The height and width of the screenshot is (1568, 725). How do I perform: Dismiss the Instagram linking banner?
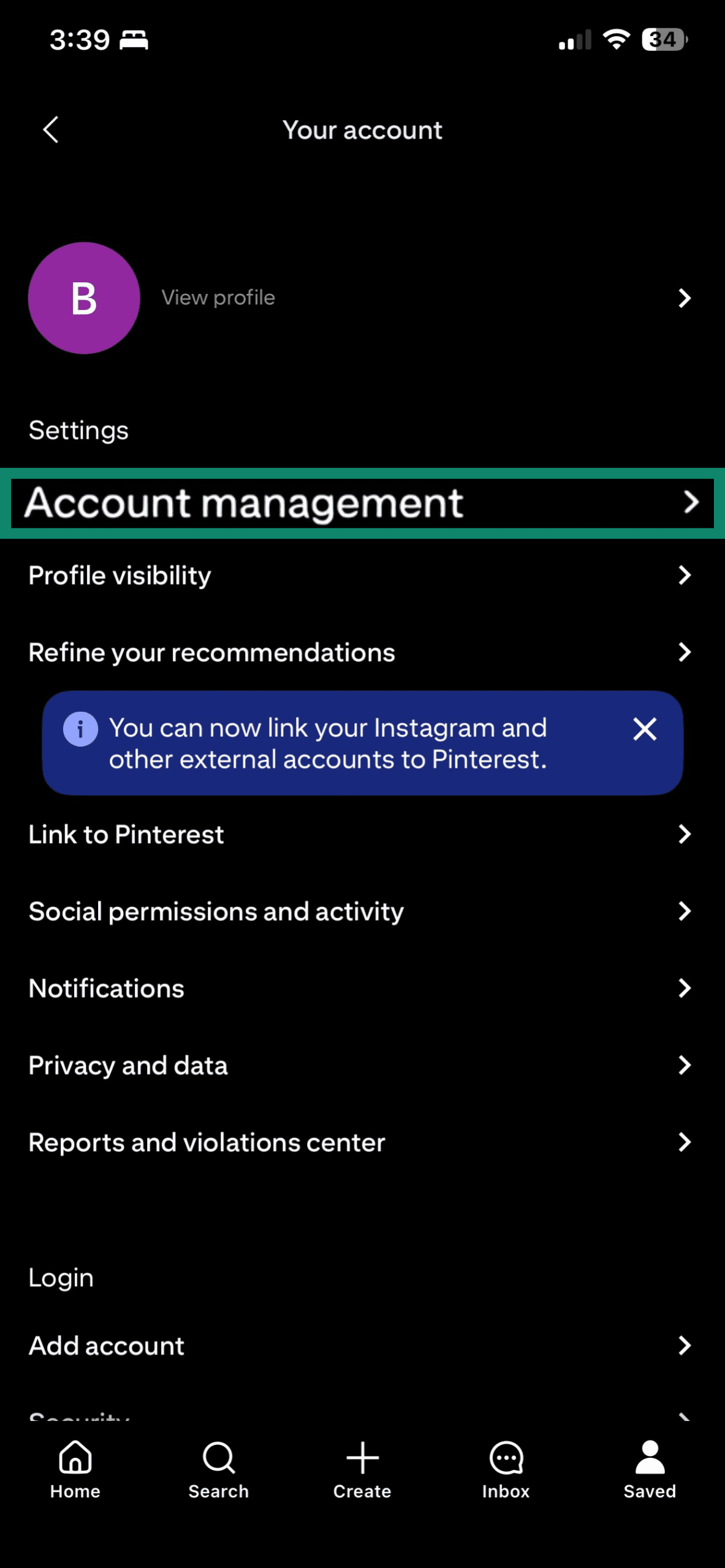tap(644, 729)
